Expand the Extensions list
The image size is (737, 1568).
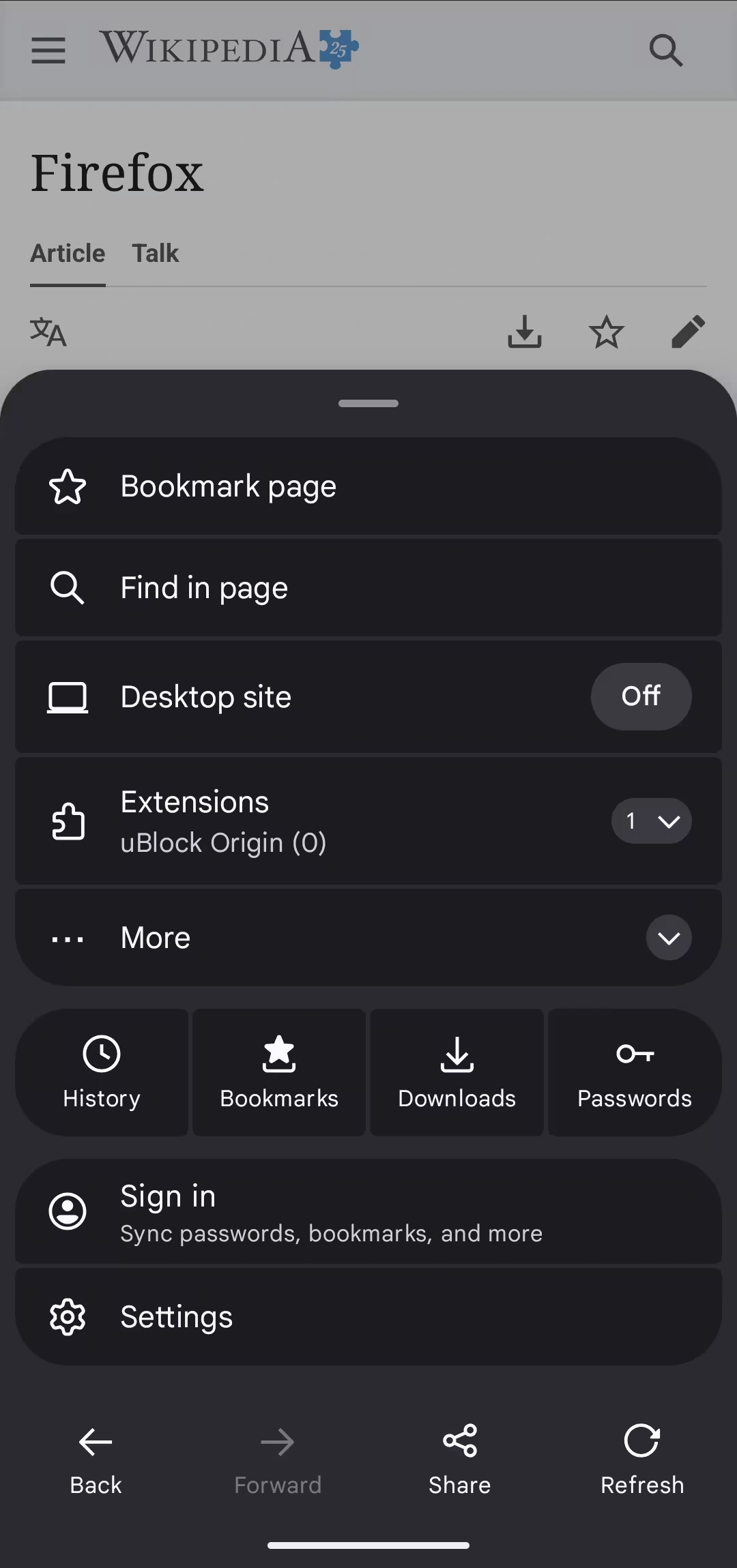click(651, 820)
